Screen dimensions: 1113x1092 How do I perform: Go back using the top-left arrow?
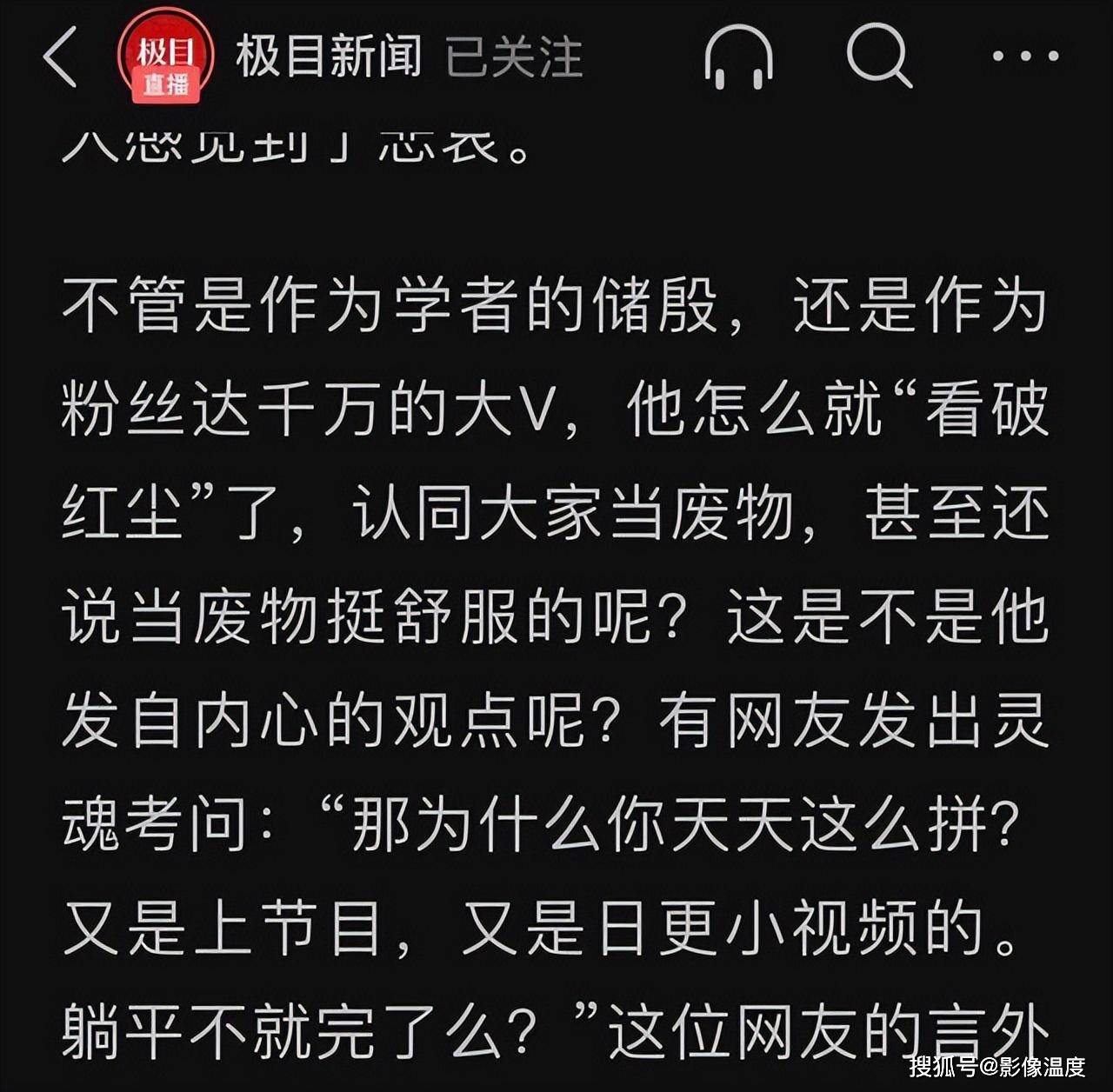60,57
